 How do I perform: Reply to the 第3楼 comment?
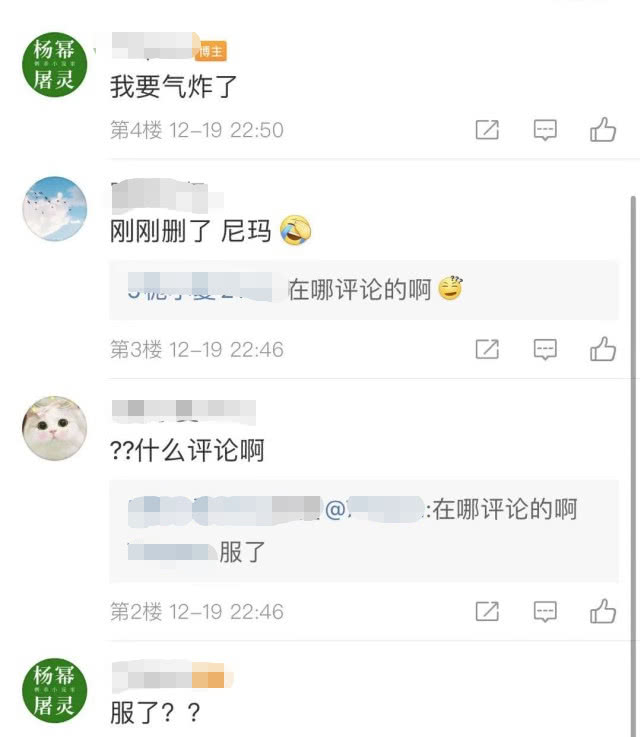click(544, 349)
